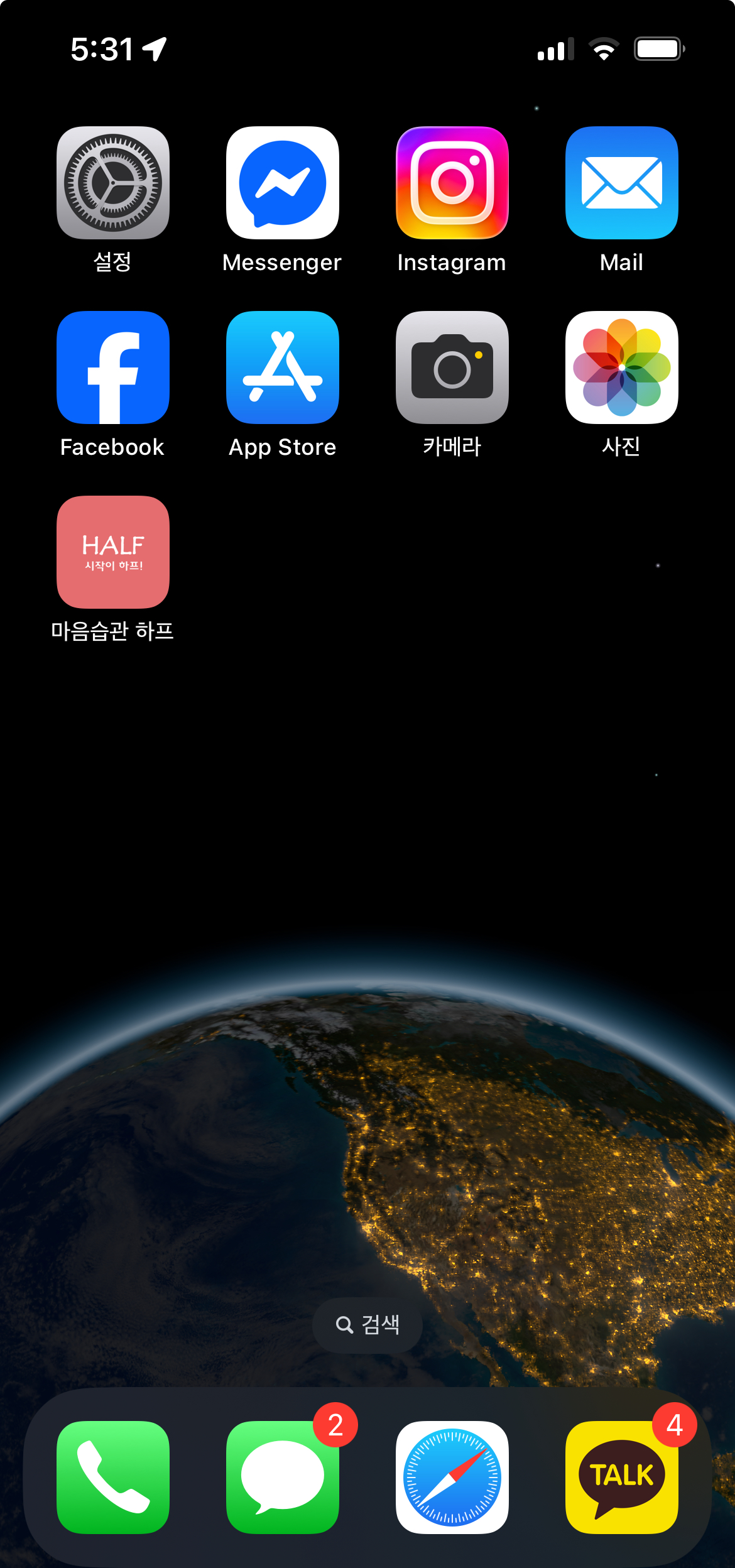This screenshot has height=1568, width=735.
Task: Launch Safari browser from the dock
Action: click(x=452, y=1477)
